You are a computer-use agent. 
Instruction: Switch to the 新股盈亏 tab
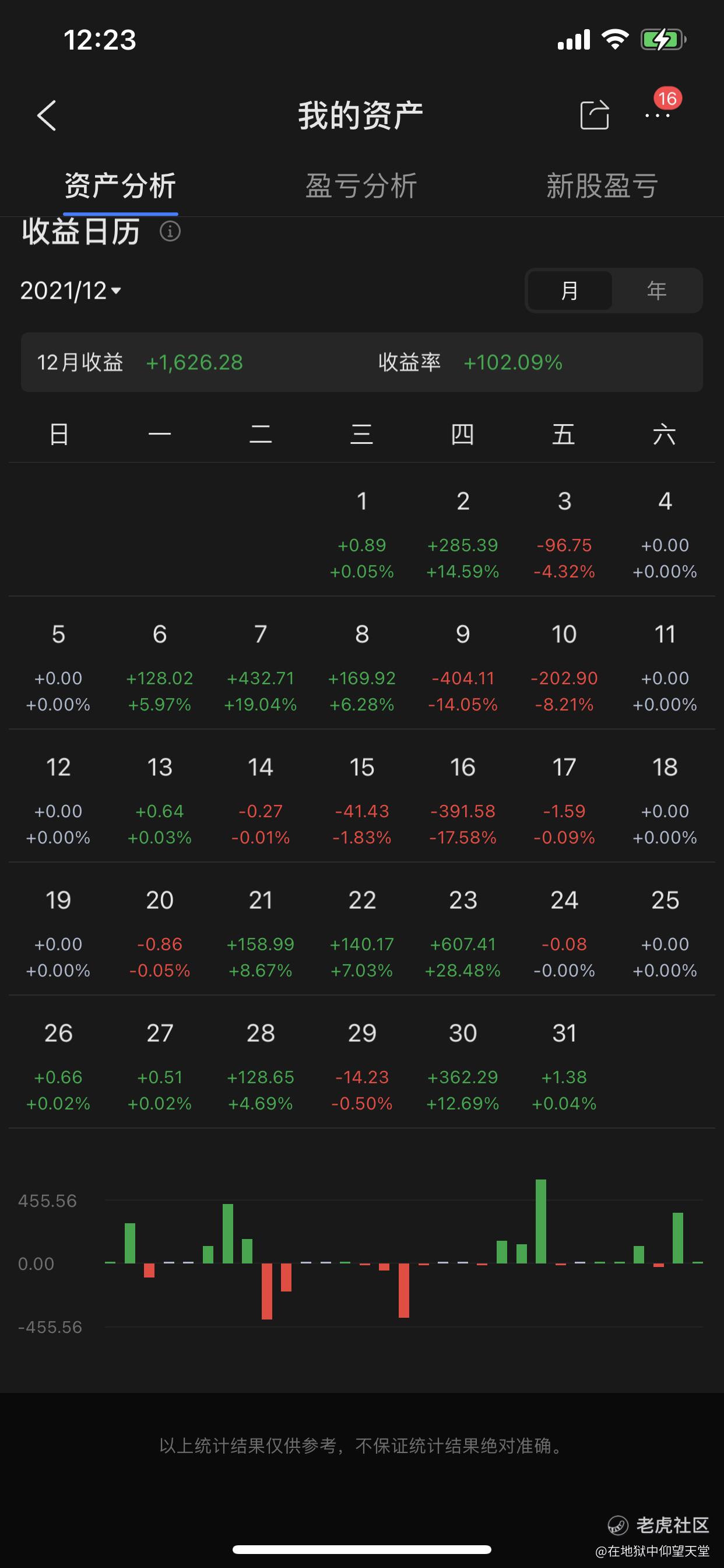[602, 185]
